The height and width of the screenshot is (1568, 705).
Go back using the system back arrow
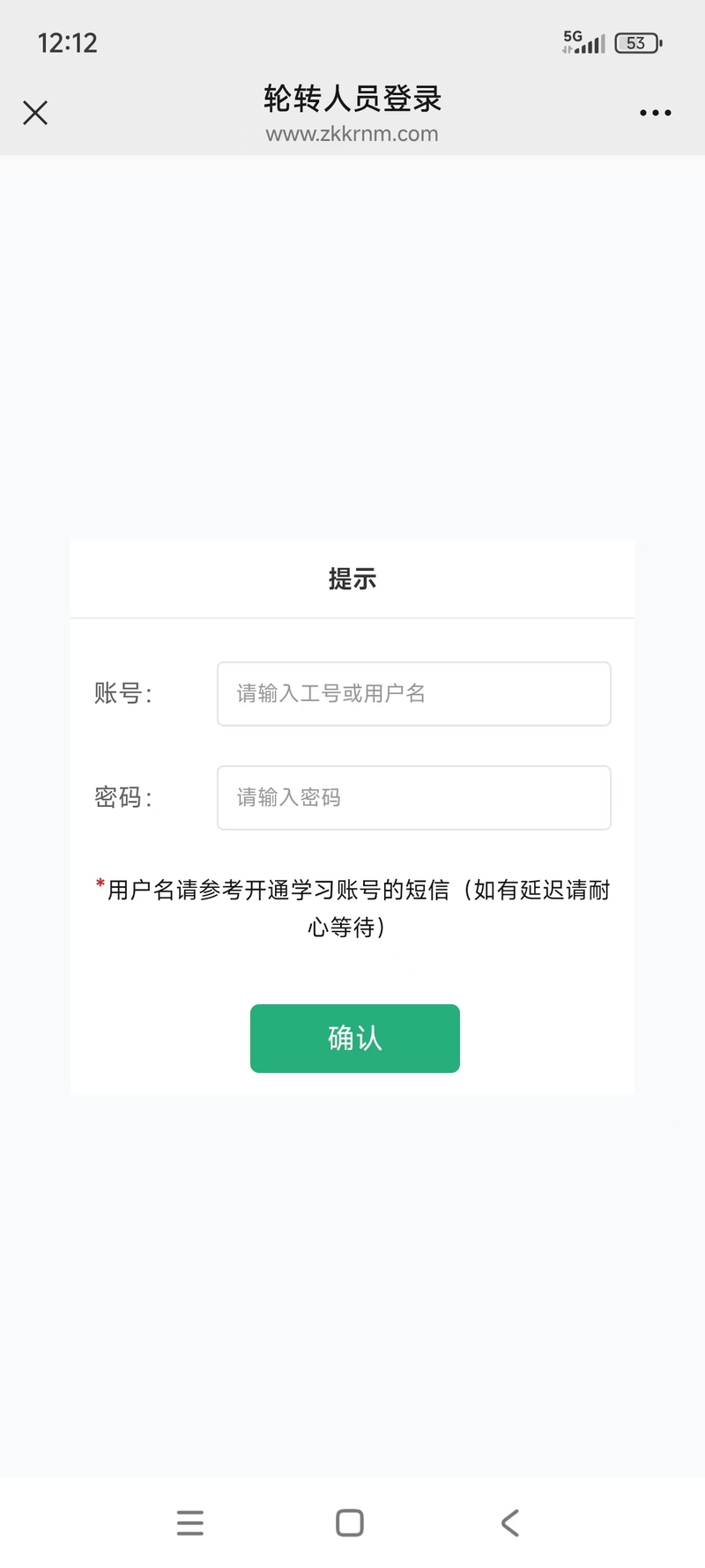[510, 1523]
